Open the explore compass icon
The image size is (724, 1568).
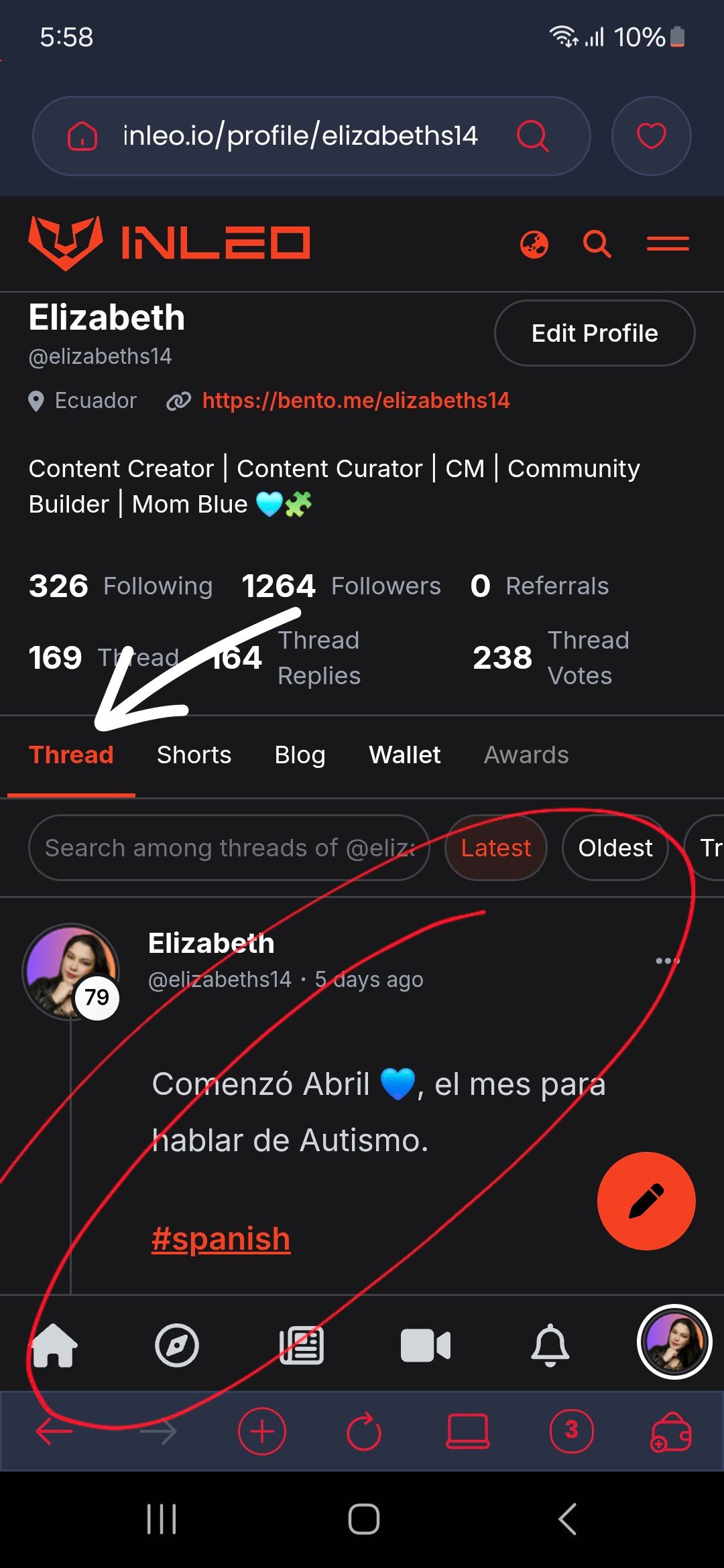tap(177, 1345)
